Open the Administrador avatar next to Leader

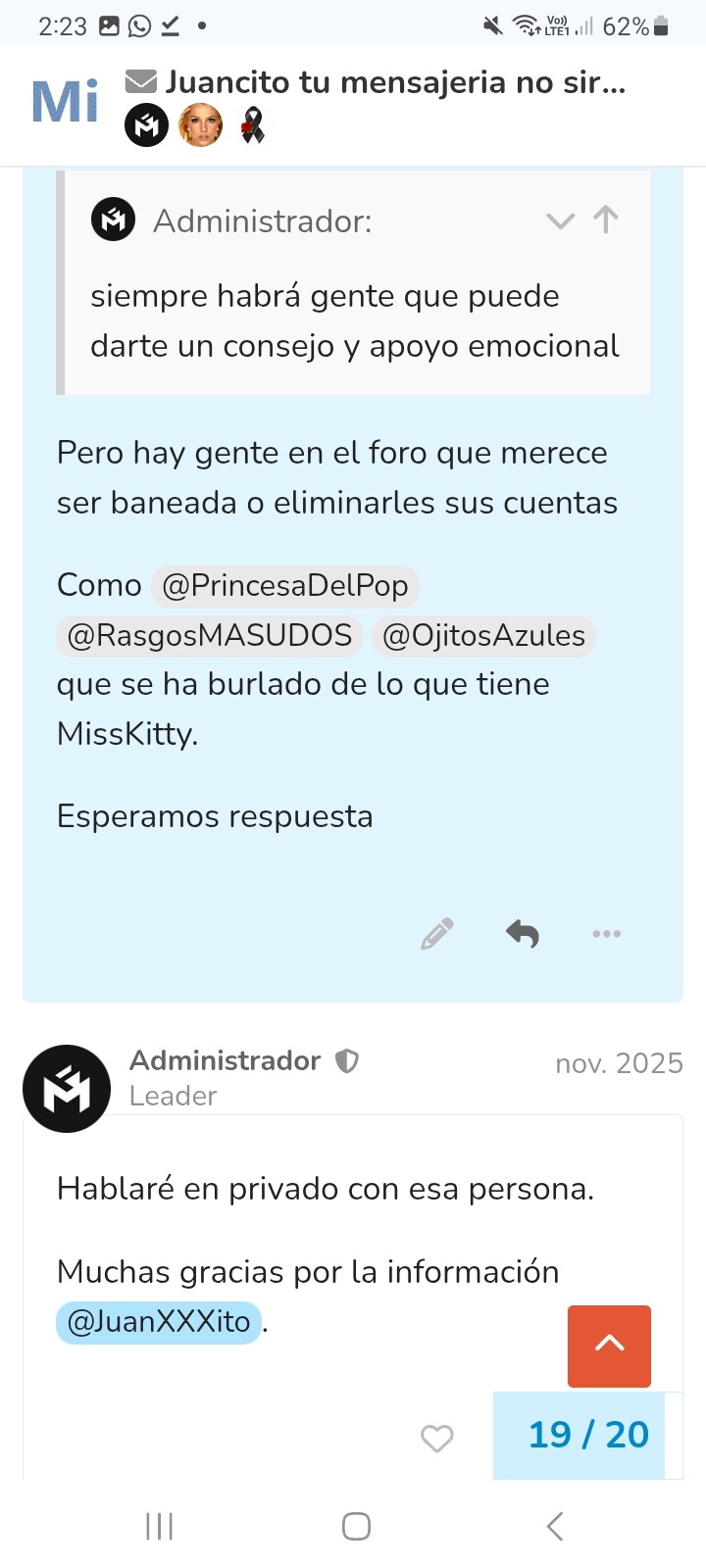(x=67, y=1089)
